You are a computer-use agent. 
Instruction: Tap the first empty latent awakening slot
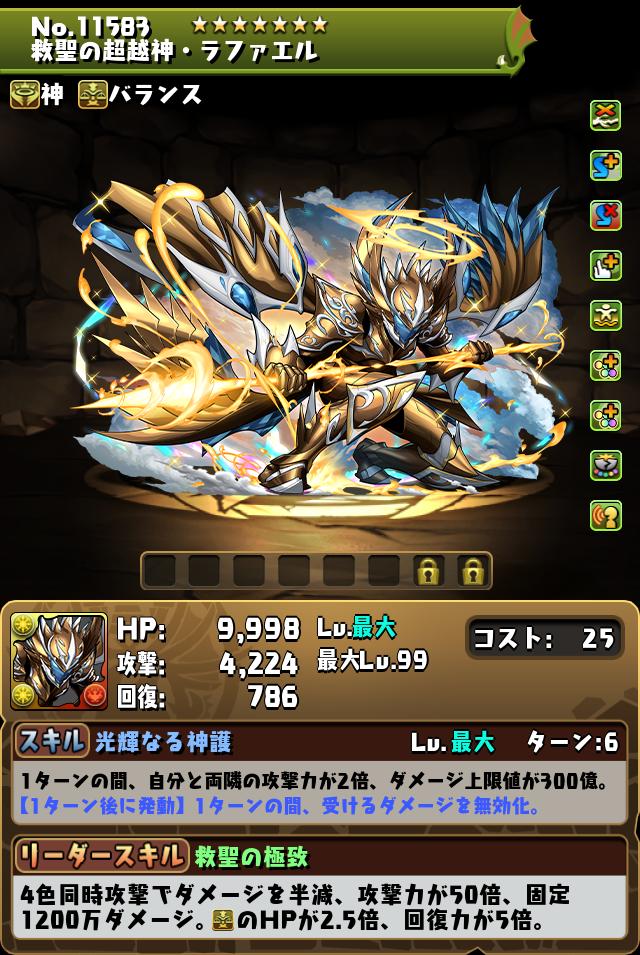159,571
